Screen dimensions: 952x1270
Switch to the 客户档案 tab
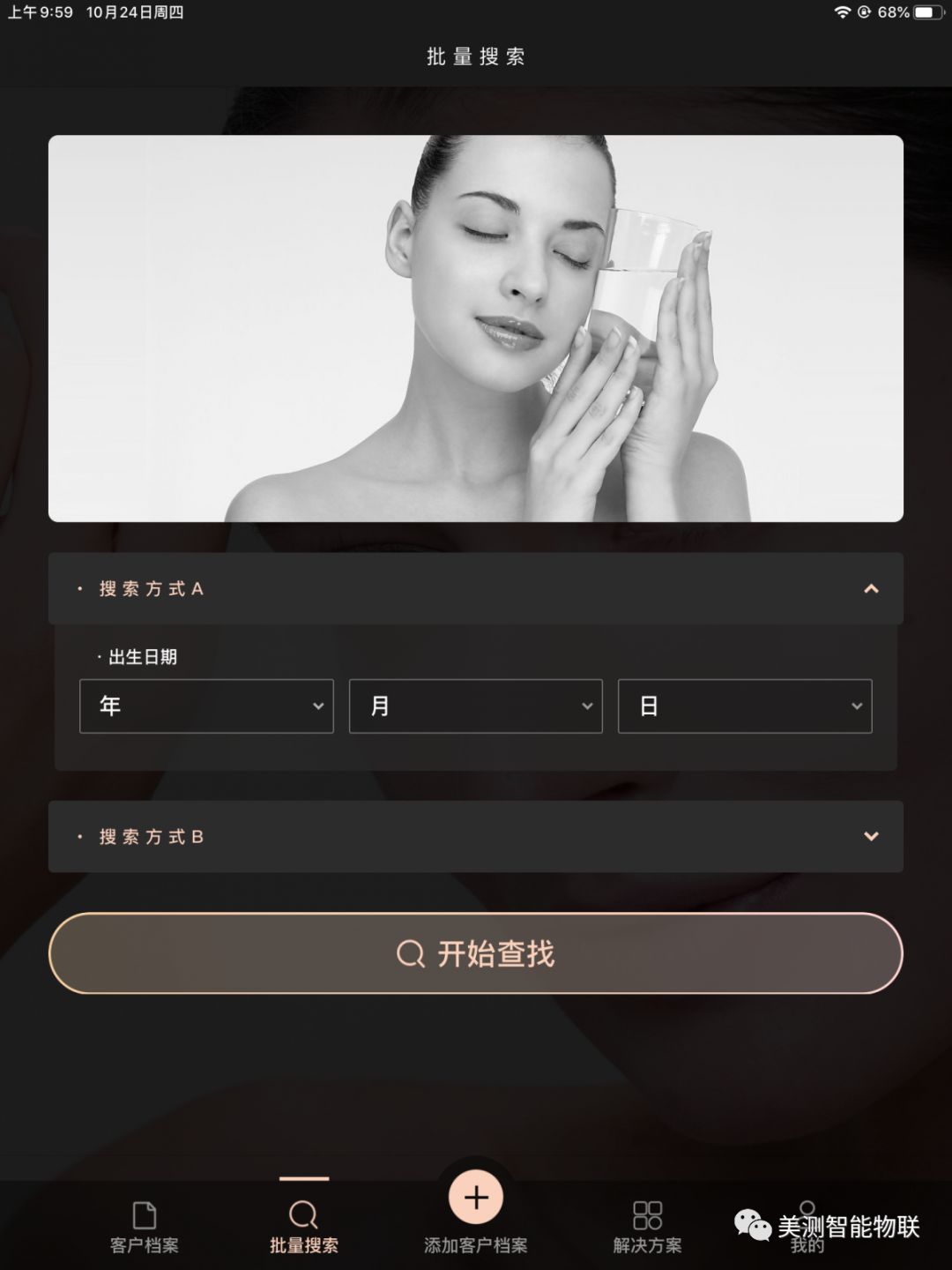[145, 1227]
